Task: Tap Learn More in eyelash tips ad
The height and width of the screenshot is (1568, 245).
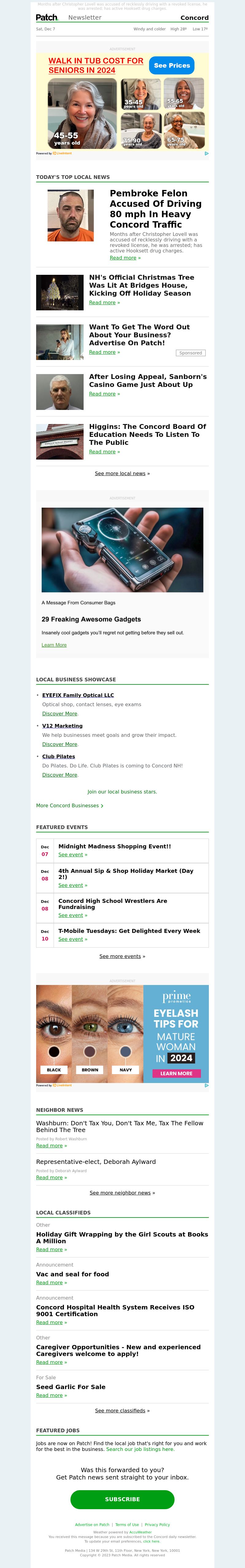Action: pos(176,1073)
